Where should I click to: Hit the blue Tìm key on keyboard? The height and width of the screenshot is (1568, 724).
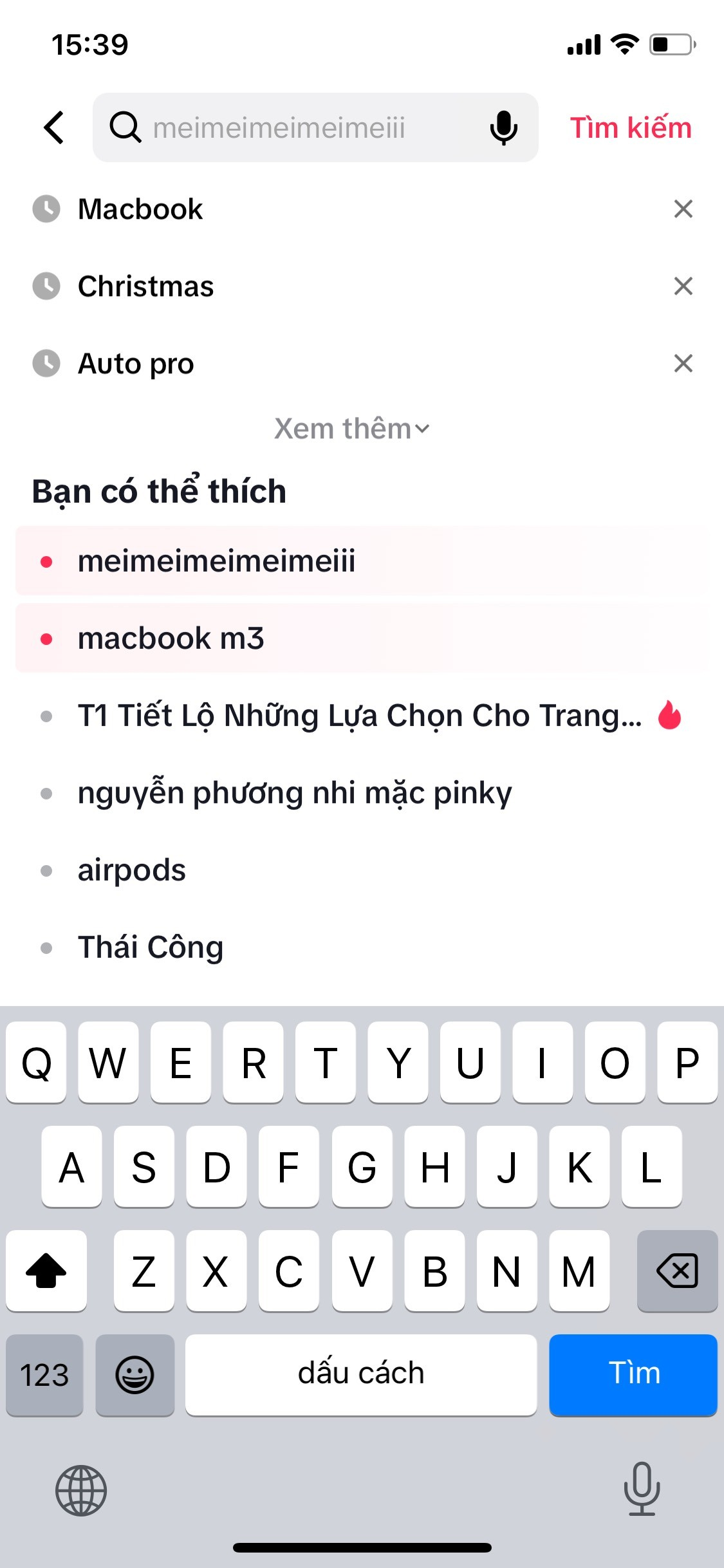pyautogui.click(x=633, y=1374)
